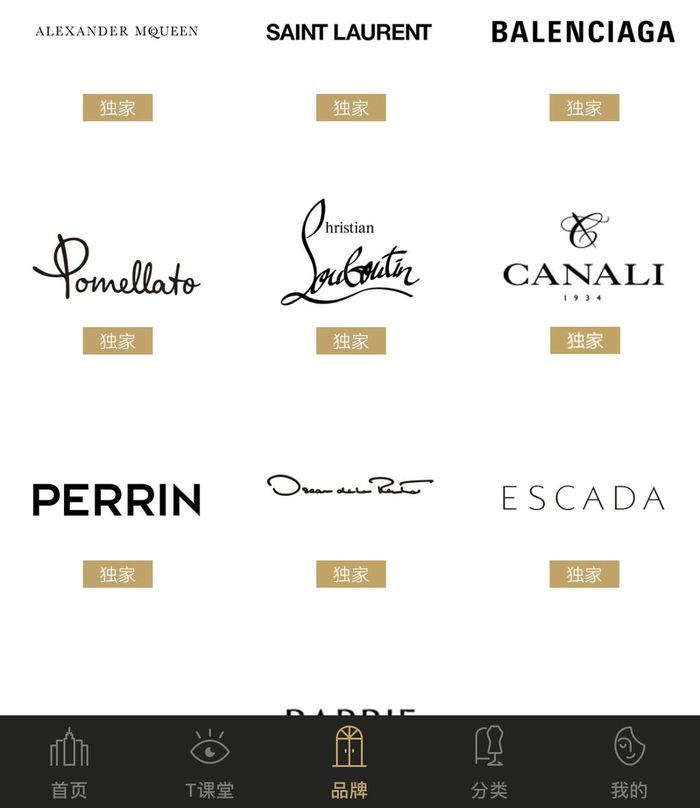This screenshot has width=700, height=808.
Task: Switch to the 首页 tab
Action: 69,763
